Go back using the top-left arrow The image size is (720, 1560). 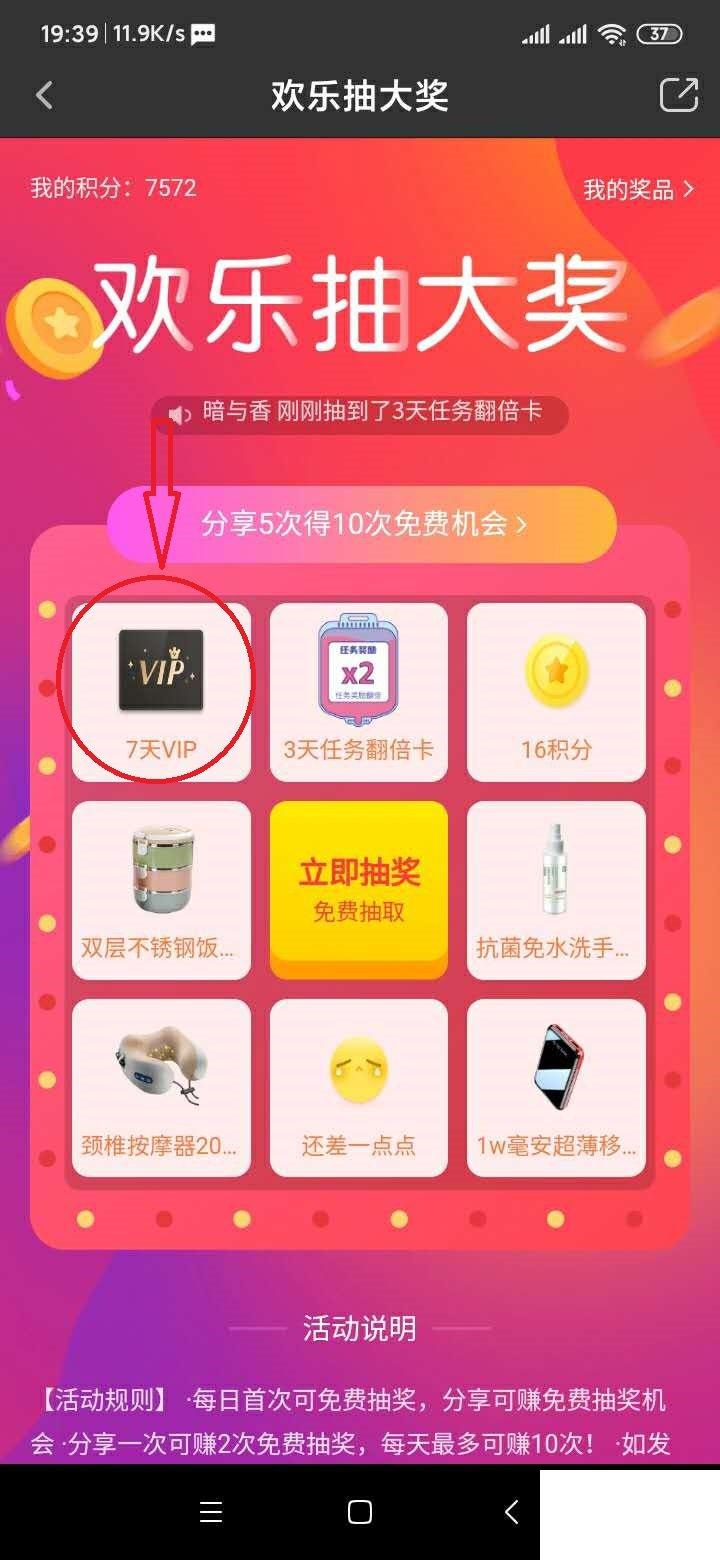[42, 94]
